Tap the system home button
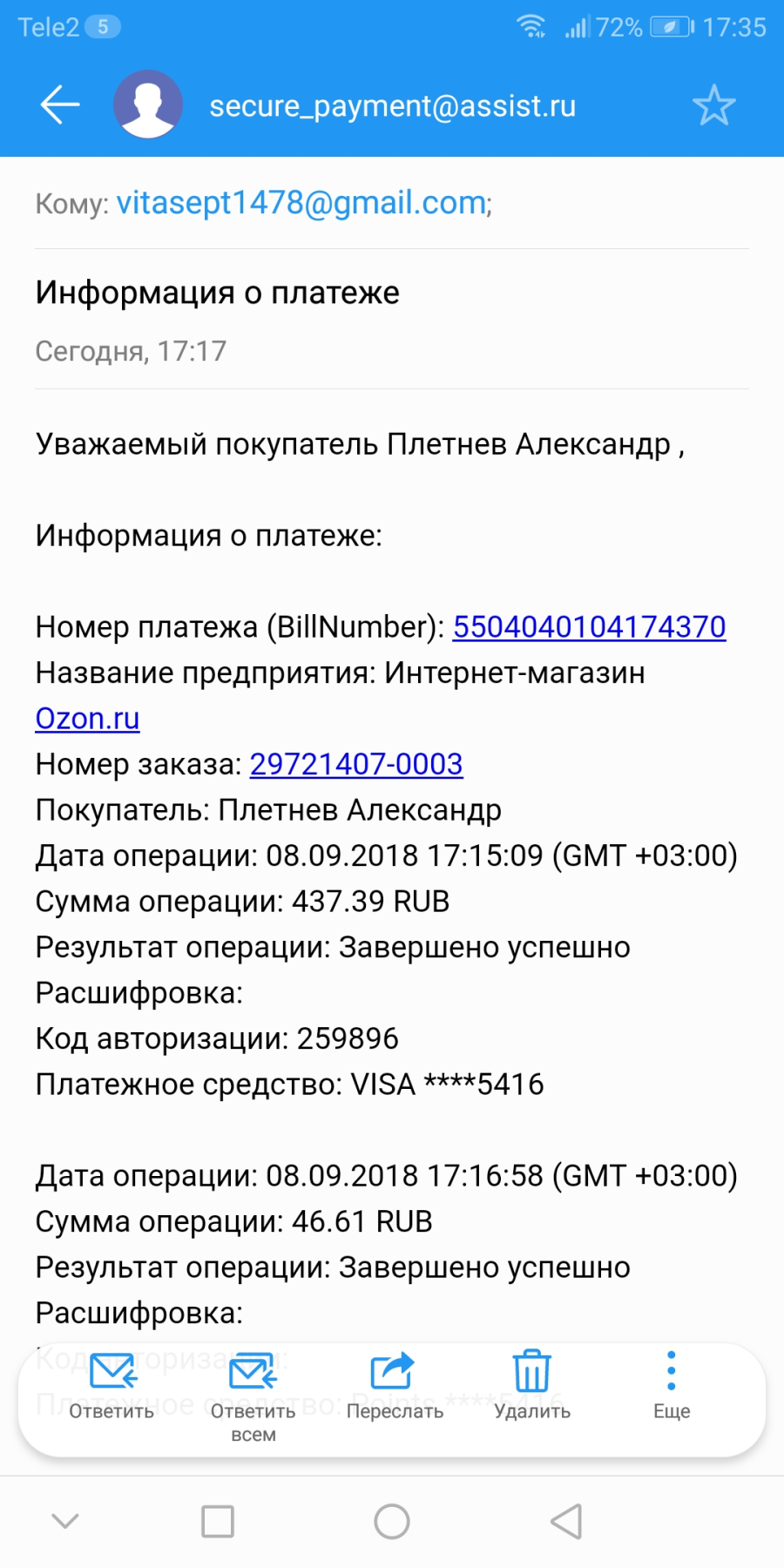784x1568 pixels. pos(392,1522)
